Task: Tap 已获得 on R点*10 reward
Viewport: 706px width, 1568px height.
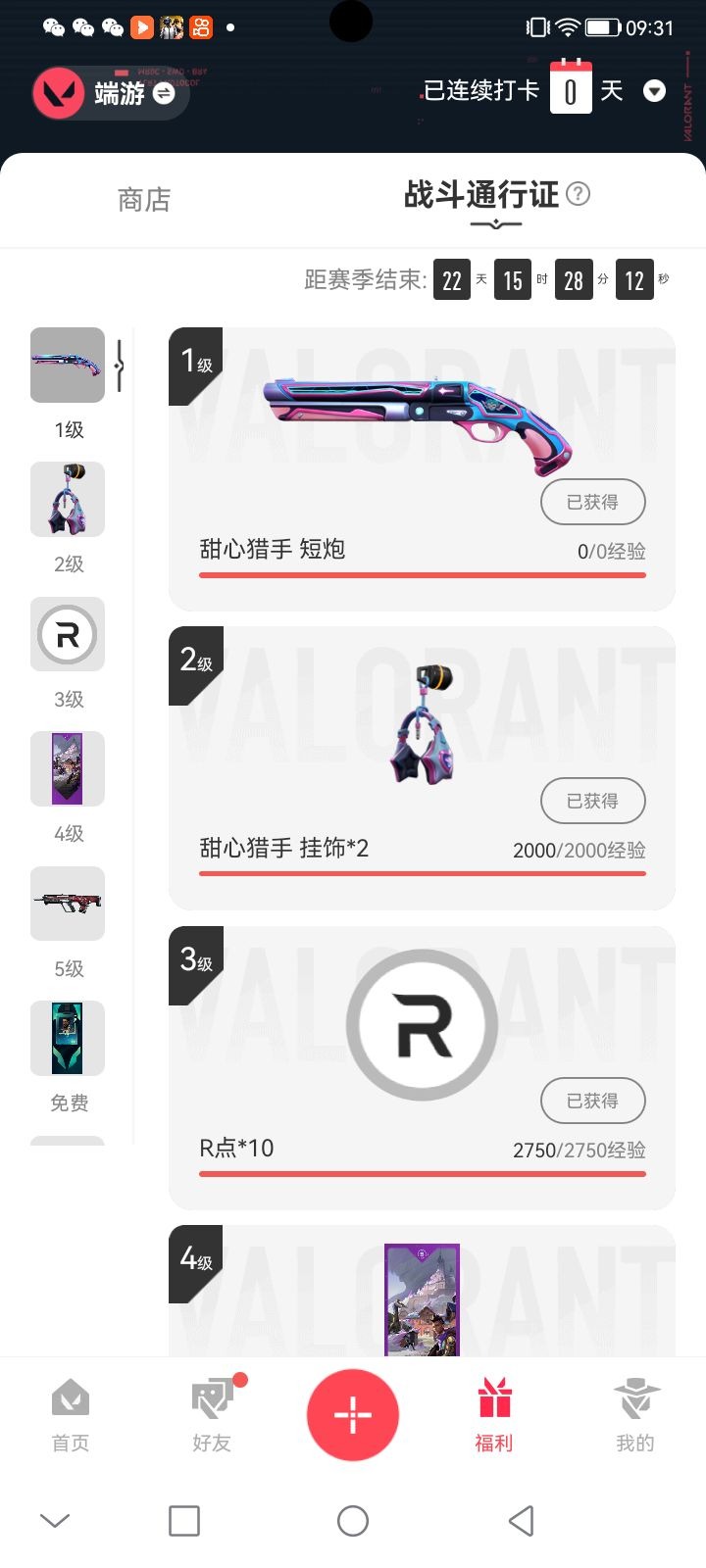Action: (x=592, y=1101)
